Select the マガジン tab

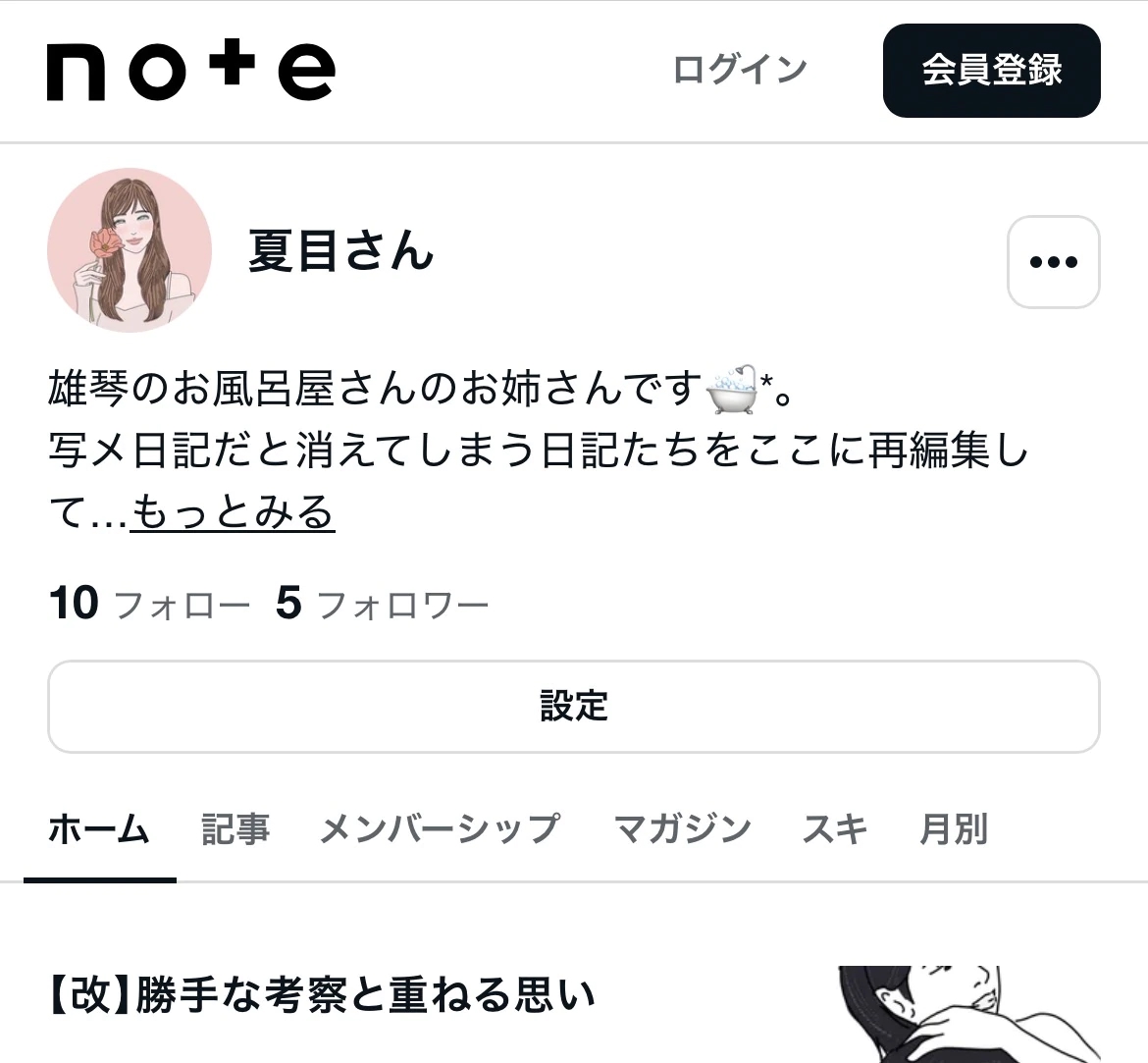(x=682, y=830)
